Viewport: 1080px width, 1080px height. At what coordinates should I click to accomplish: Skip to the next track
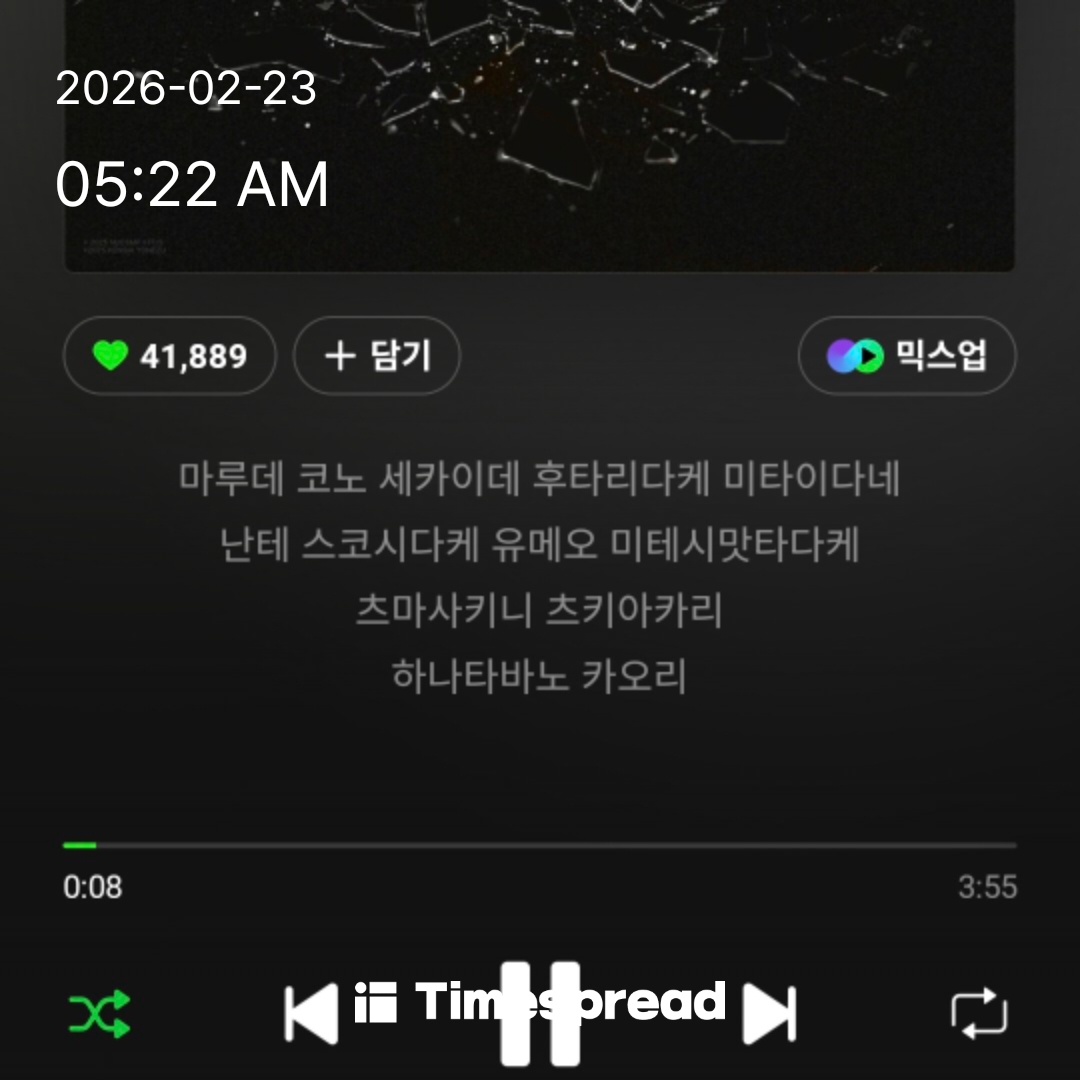(769, 1014)
